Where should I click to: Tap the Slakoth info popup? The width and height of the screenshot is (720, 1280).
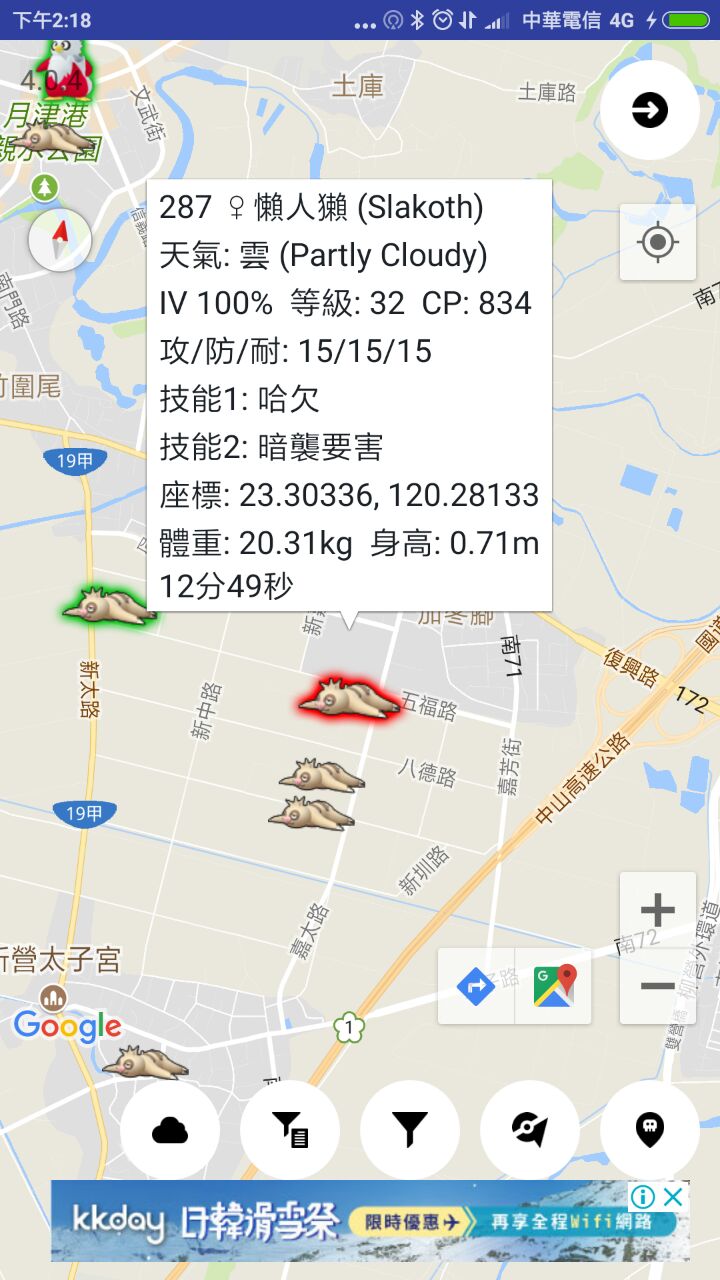[349, 394]
